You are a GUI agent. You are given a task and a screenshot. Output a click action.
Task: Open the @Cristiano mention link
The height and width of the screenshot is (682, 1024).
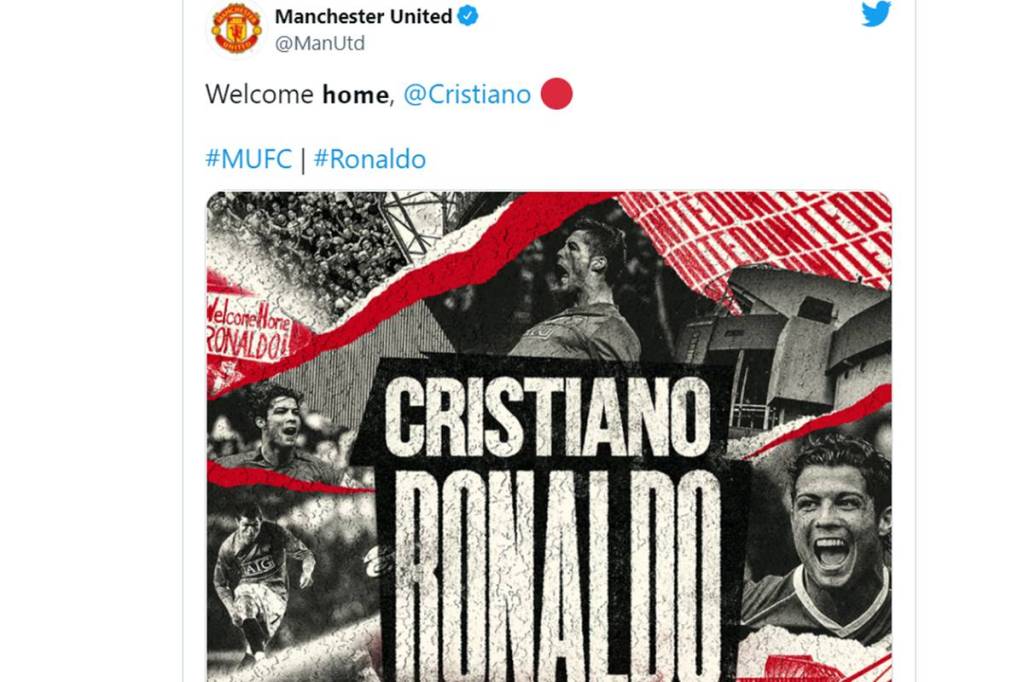click(467, 94)
